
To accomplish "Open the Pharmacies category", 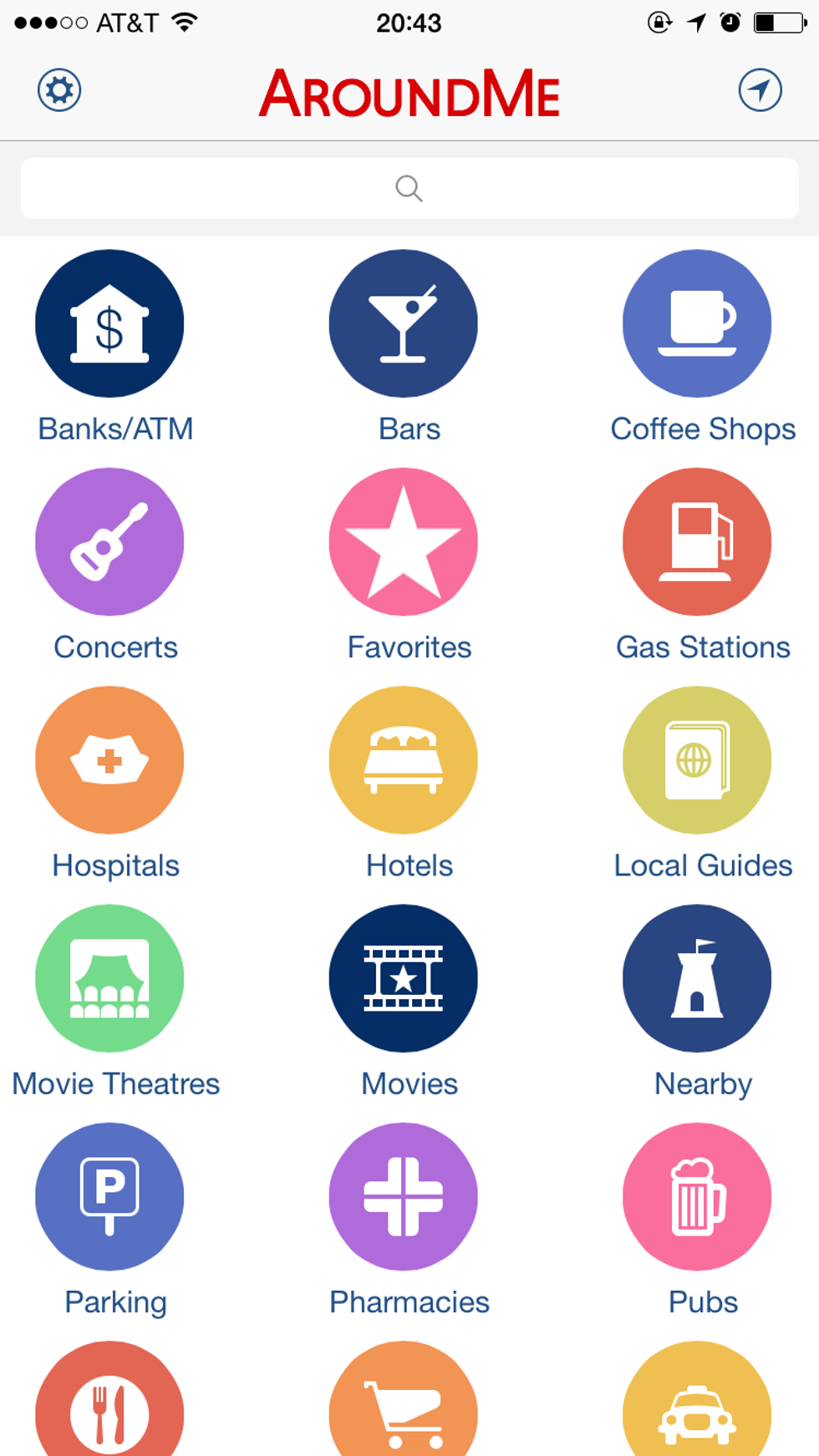I will (x=403, y=1197).
